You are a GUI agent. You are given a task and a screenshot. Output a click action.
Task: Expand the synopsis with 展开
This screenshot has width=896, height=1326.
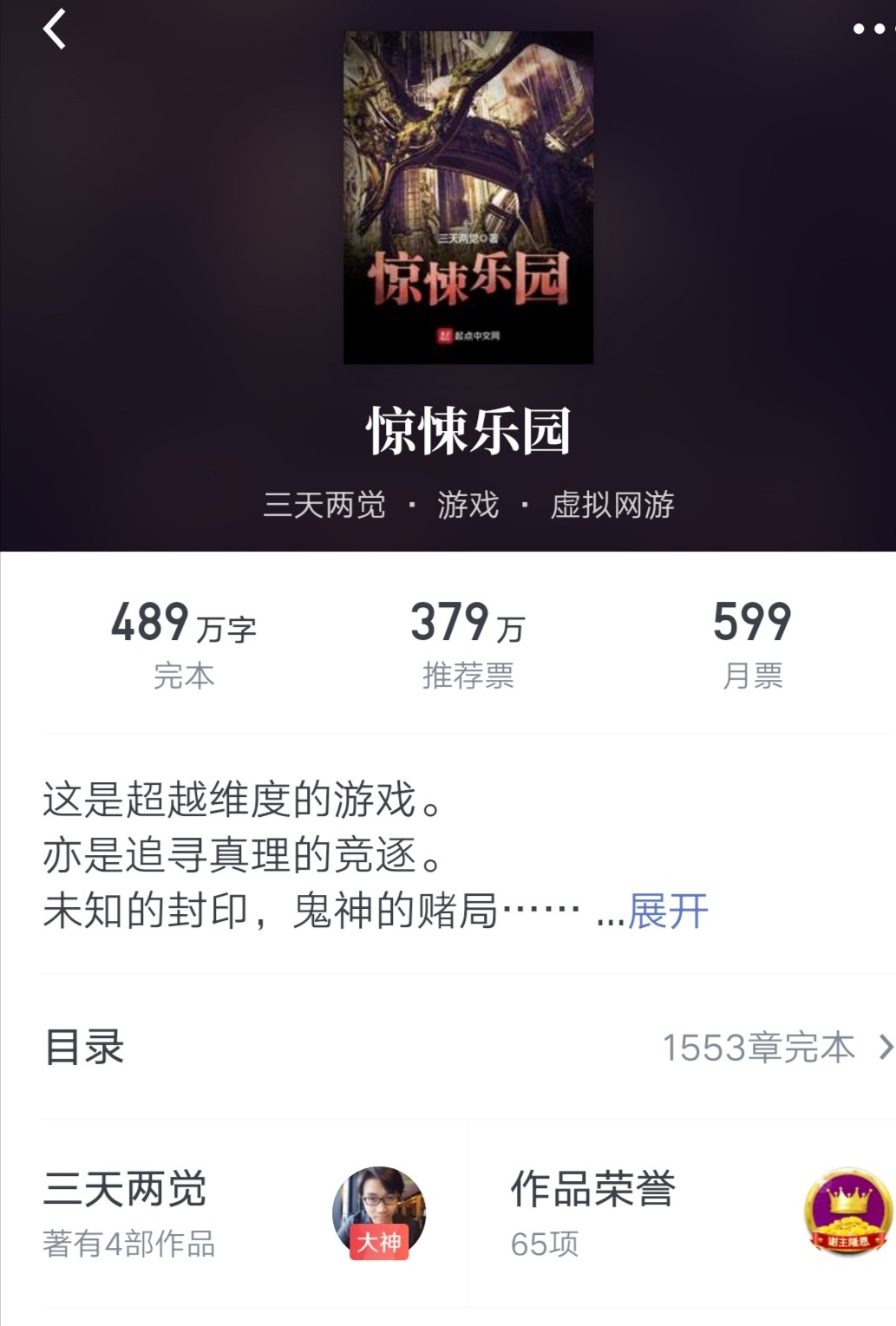[x=667, y=911]
